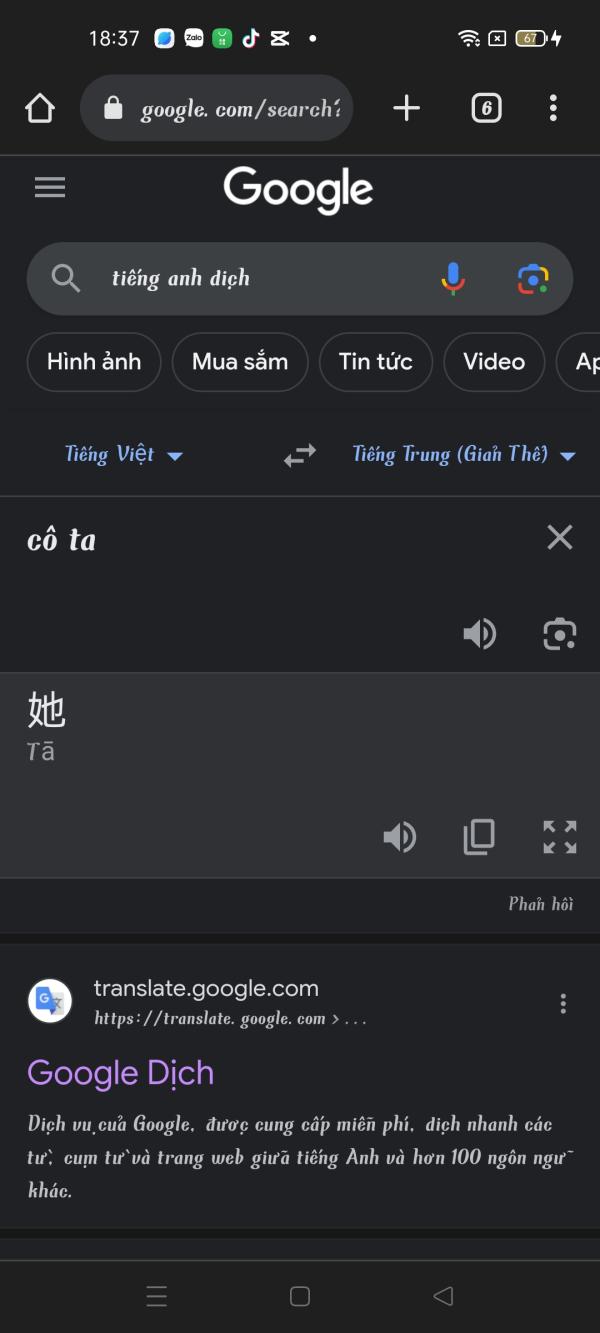The height and width of the screenshot is (1333, 600).
Task: Send feedback via Phản hồi
Action: pyautogui.click(x=540, y=904)
